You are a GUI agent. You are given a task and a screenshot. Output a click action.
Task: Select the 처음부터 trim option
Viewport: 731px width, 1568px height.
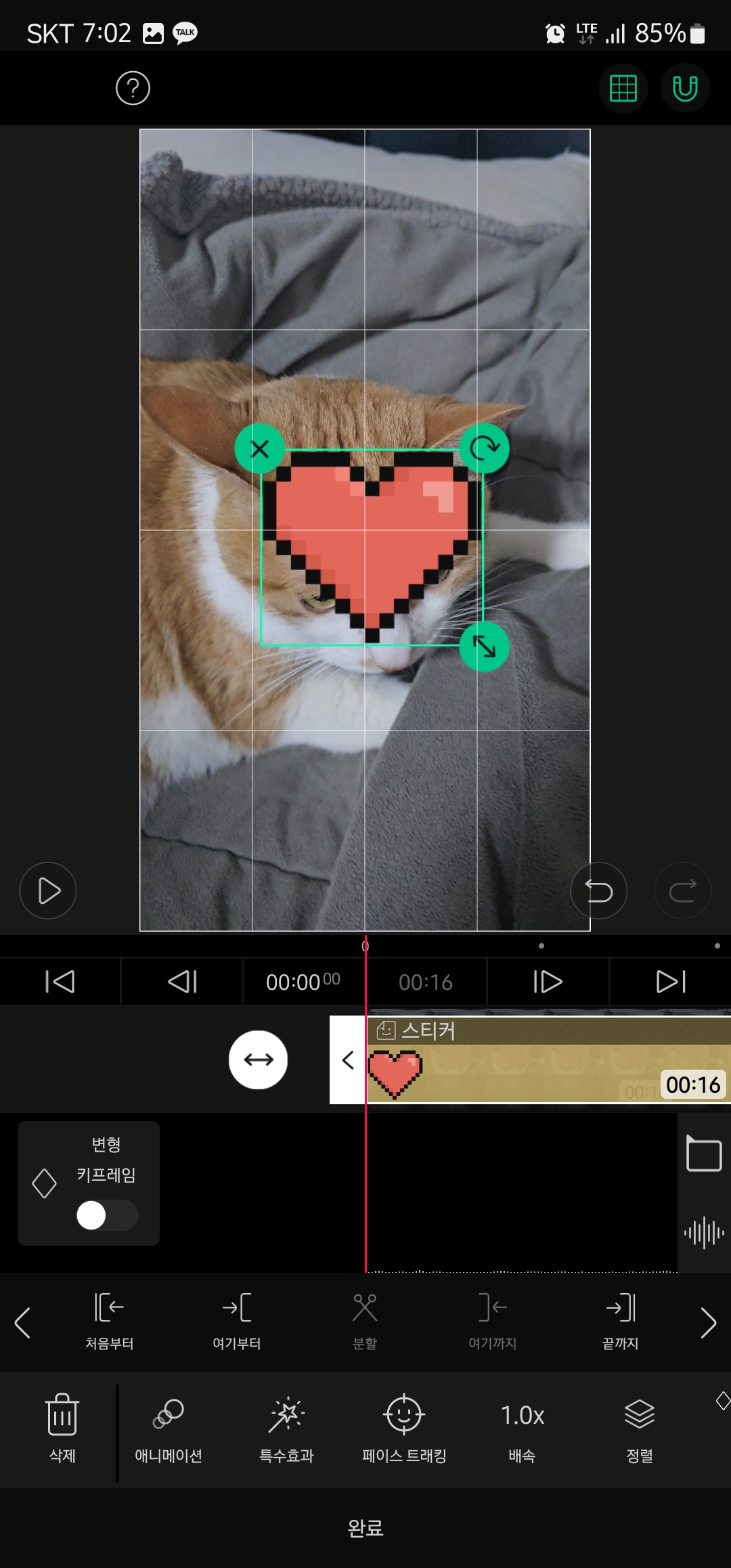click(109, 1320)
